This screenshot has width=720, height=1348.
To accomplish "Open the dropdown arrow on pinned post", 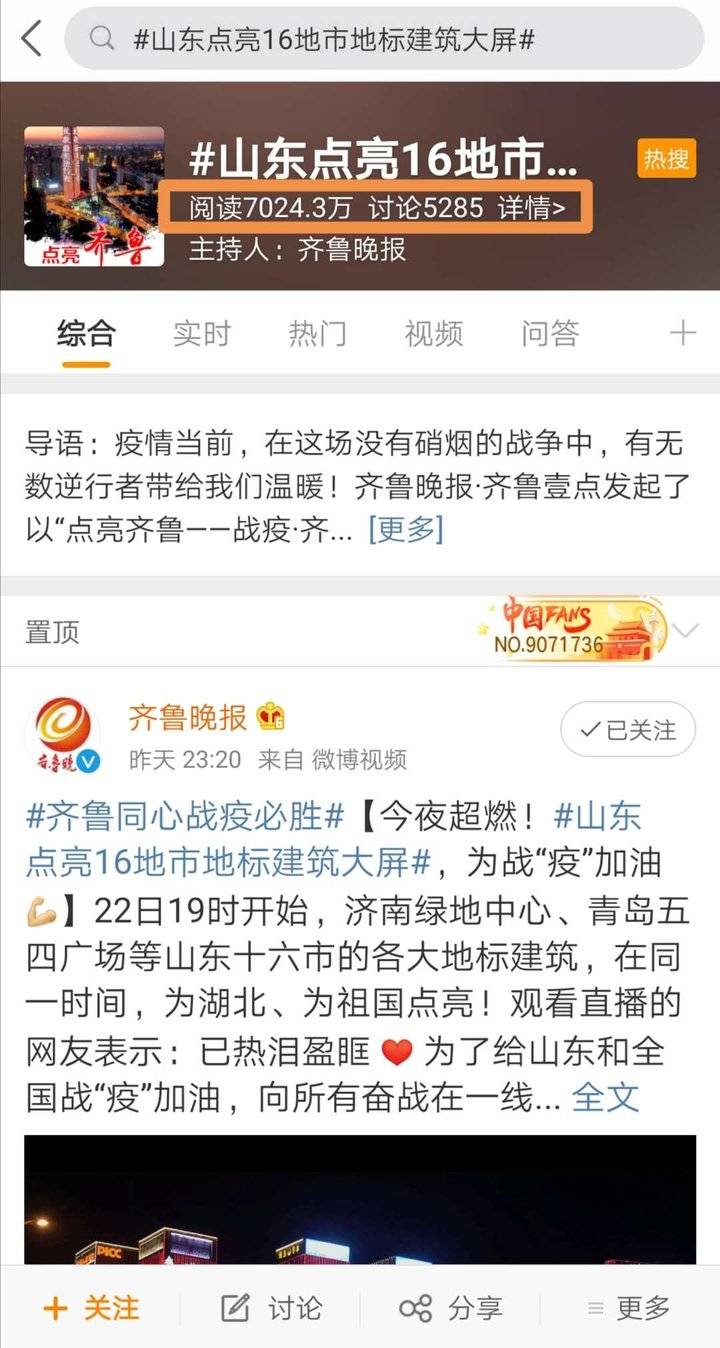I will point(686,630).
